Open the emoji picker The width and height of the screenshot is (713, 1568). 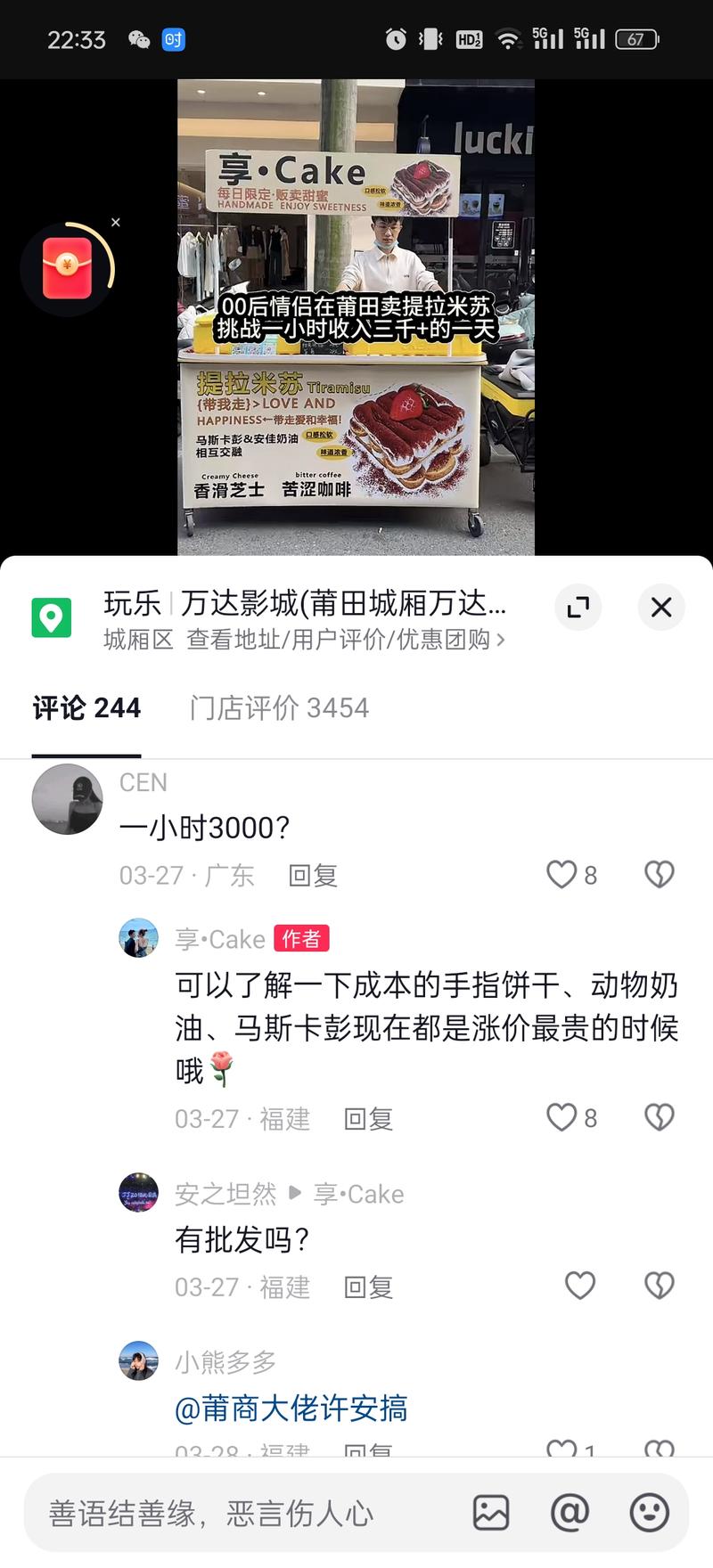(x=649, y=1513)
